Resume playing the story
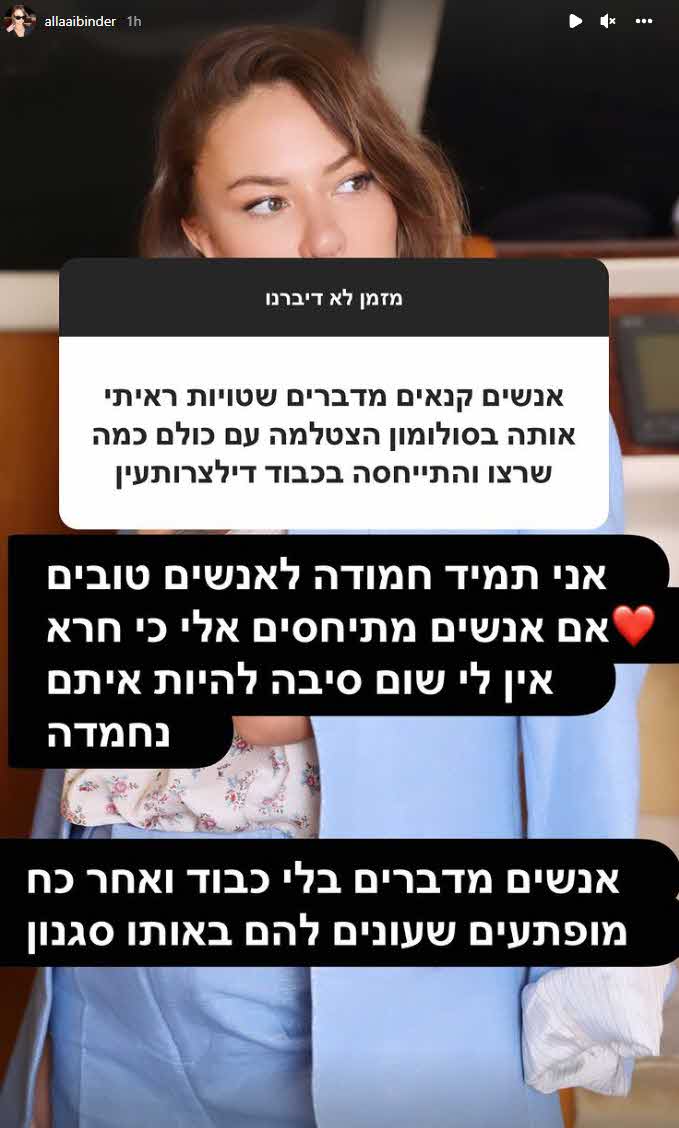This screenshot has width=679, height=1128. click(575, 21)
